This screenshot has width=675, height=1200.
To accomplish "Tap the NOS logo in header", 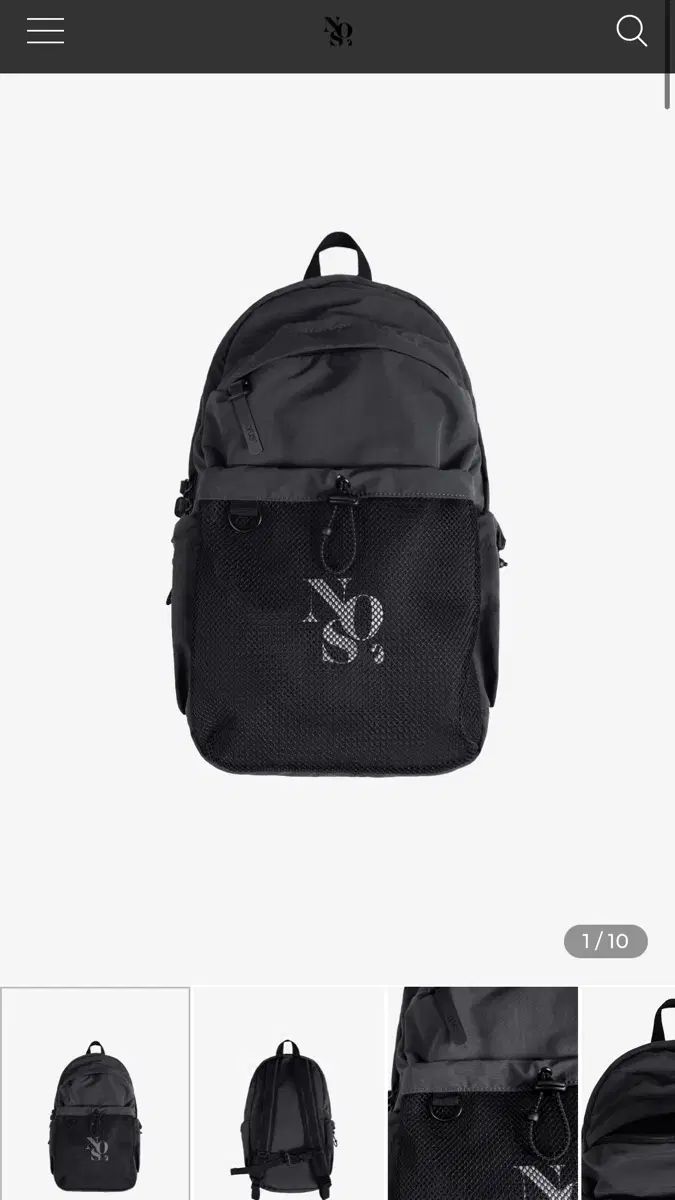I will pos(338,32).
